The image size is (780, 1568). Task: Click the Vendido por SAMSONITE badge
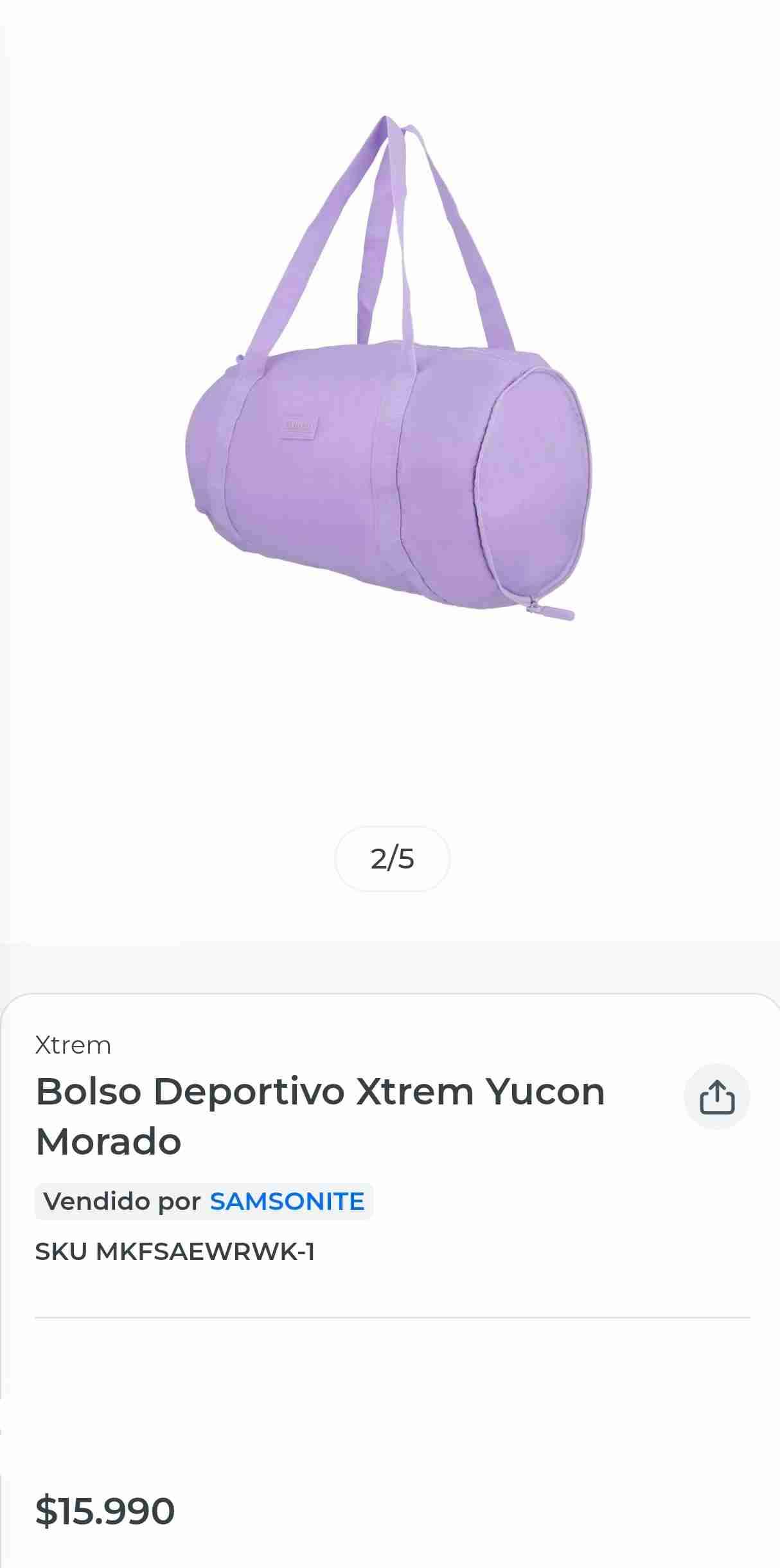pyautogui.click(x=203, y=1201)
